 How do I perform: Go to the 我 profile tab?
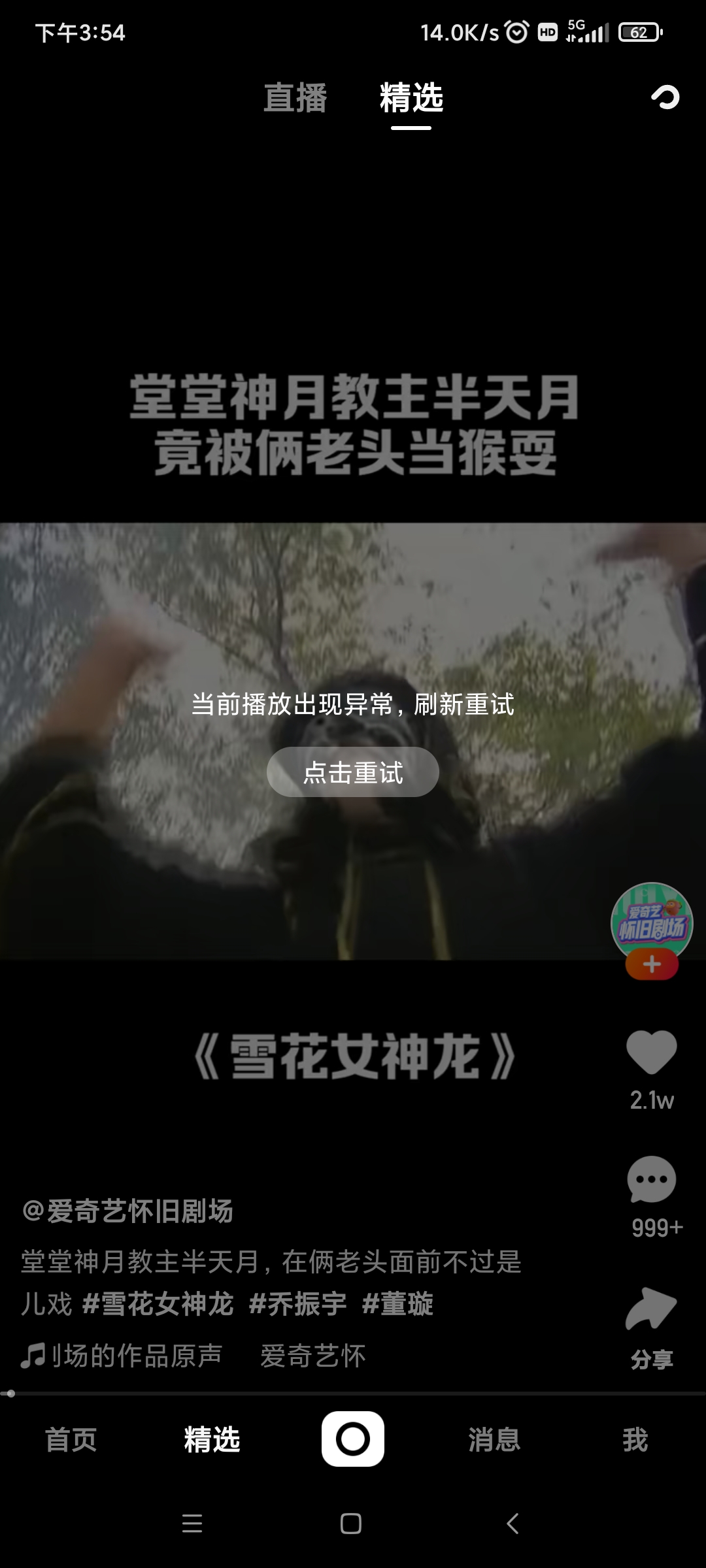635,1439
